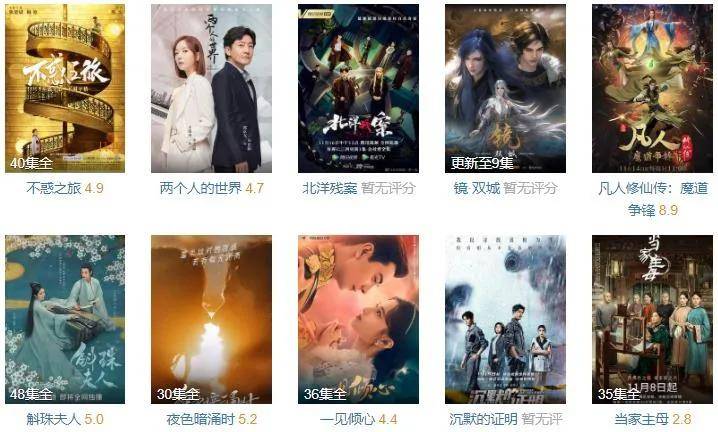Open the 不惑之旅 drama poster
This screenshot has width=718, height=432.
pos(65,88)
